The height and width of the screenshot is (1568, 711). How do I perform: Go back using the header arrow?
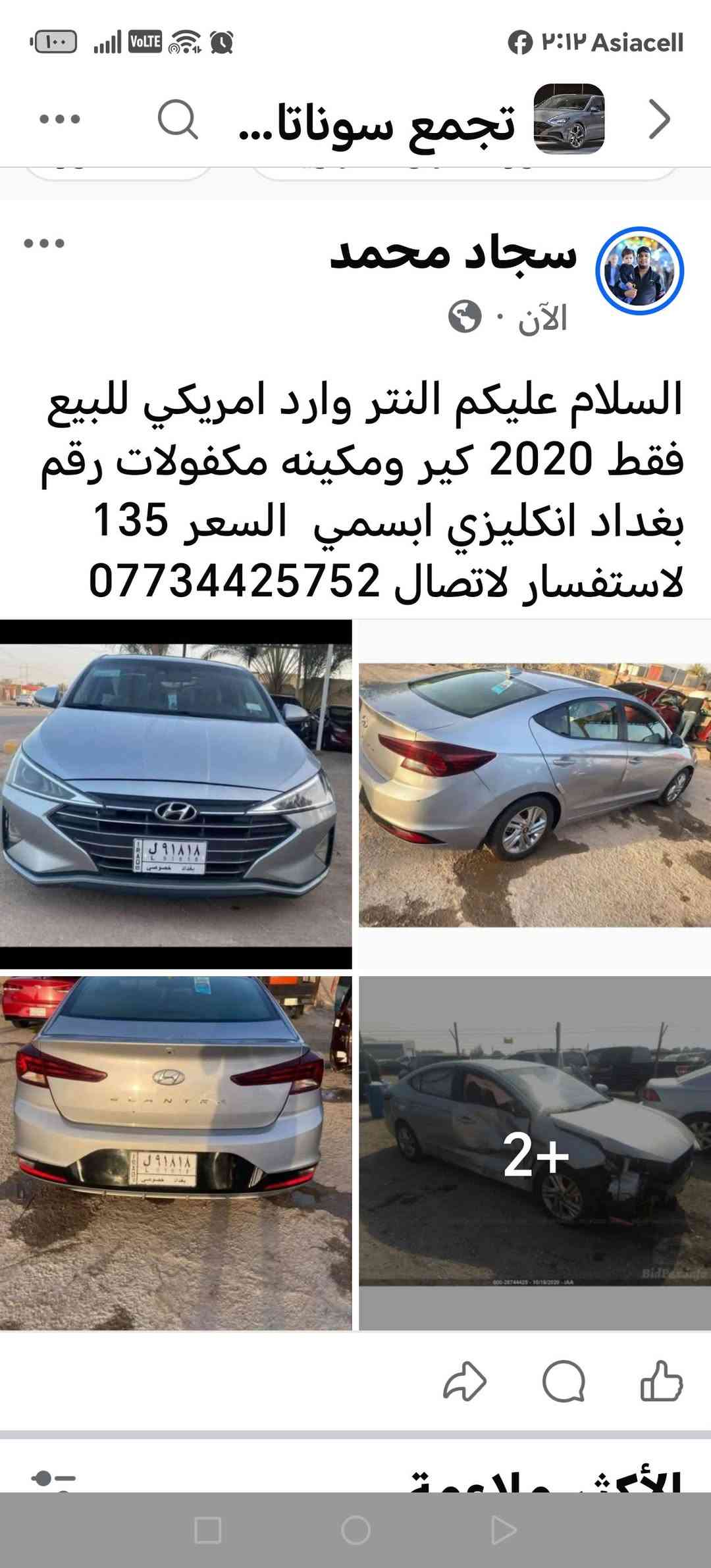pos(659,119)
